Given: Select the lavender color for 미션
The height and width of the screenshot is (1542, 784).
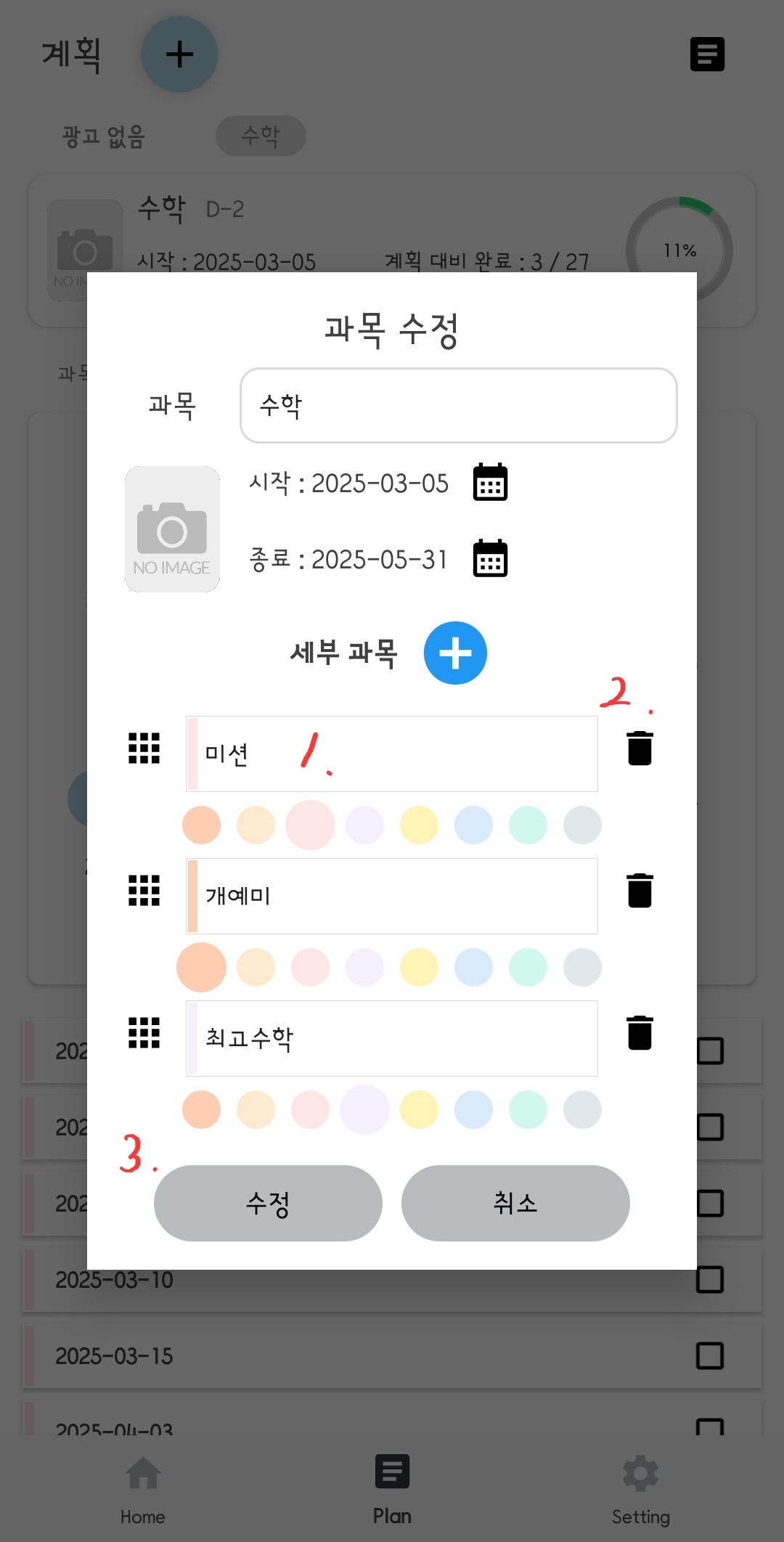Looking at the screenshot, I should point(364,825).
